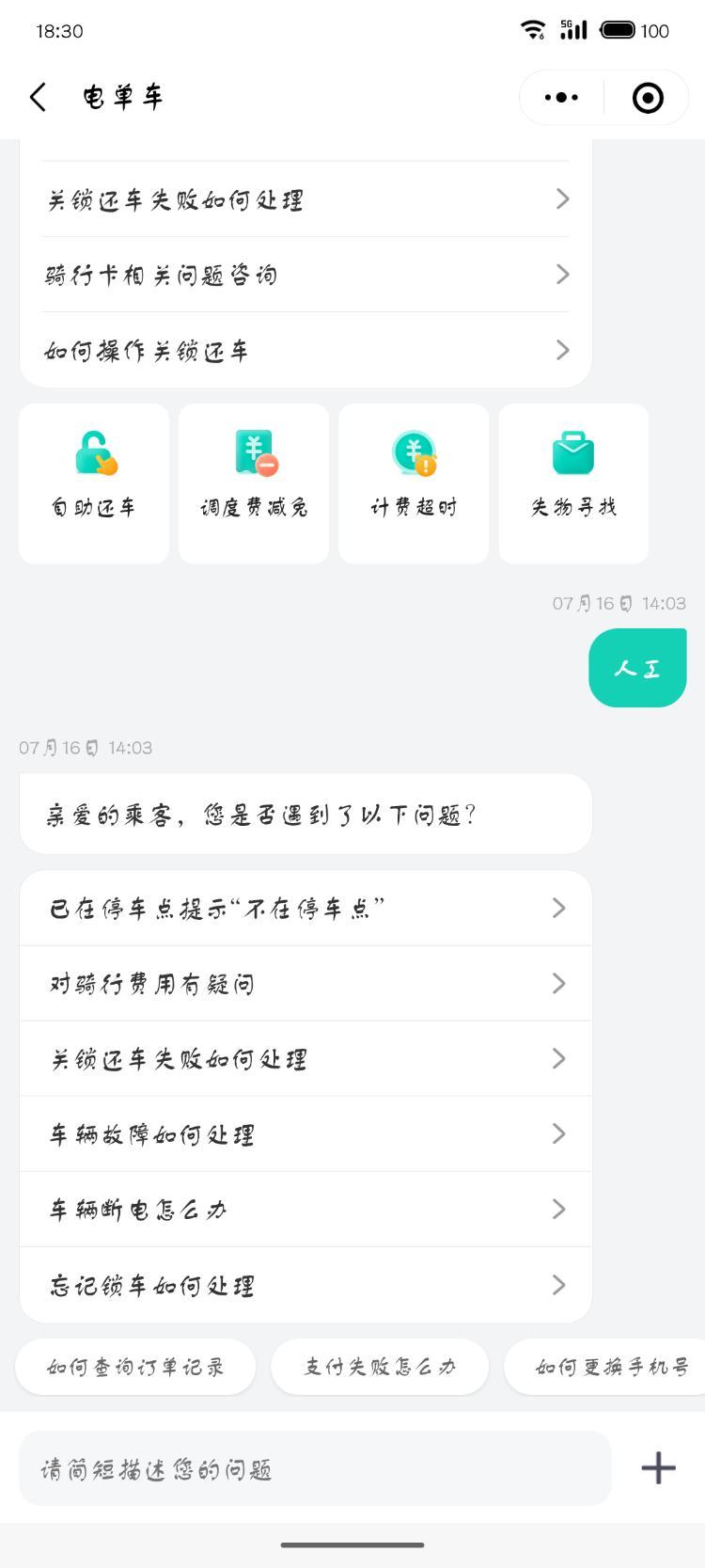Close the mini program via the circle icon
The width and height of the screenshot is (705, 1568).
tap(648, 97)
